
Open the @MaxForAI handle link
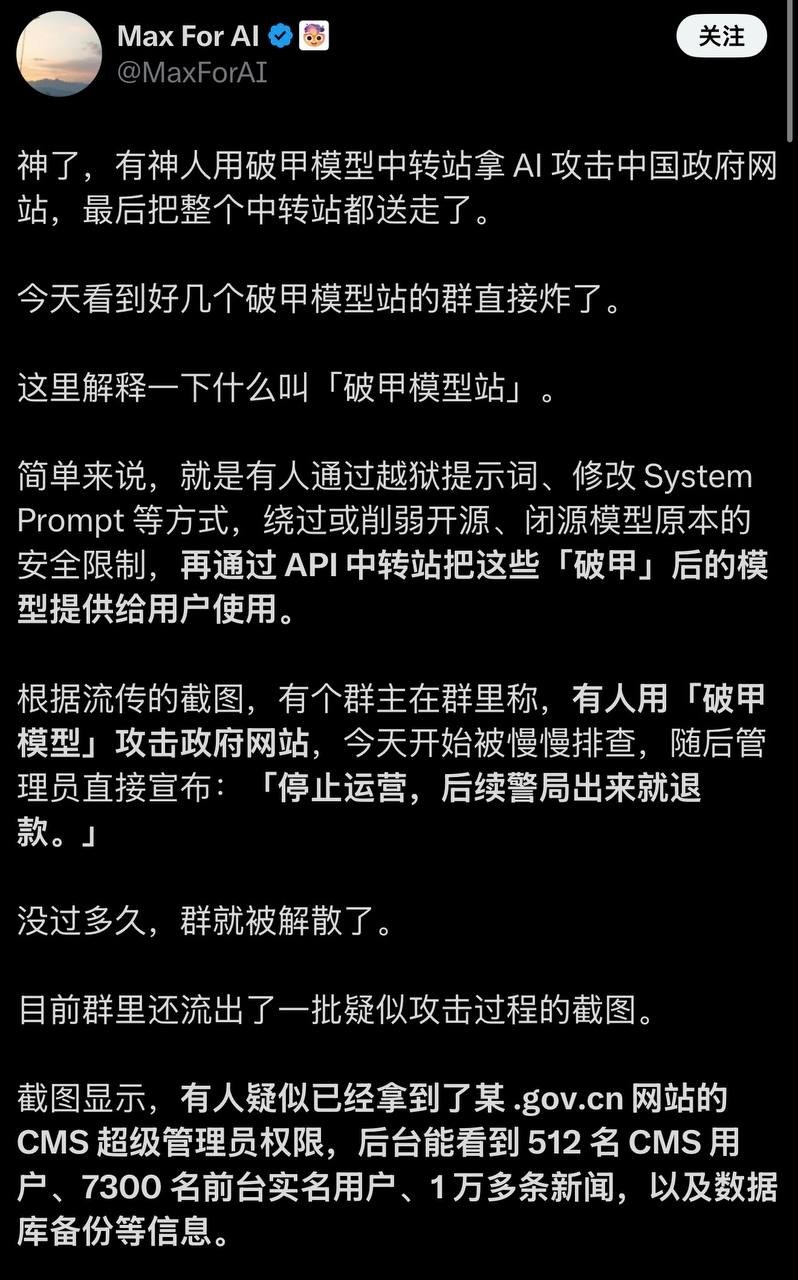pyautogui.click(x=192, y=73)
